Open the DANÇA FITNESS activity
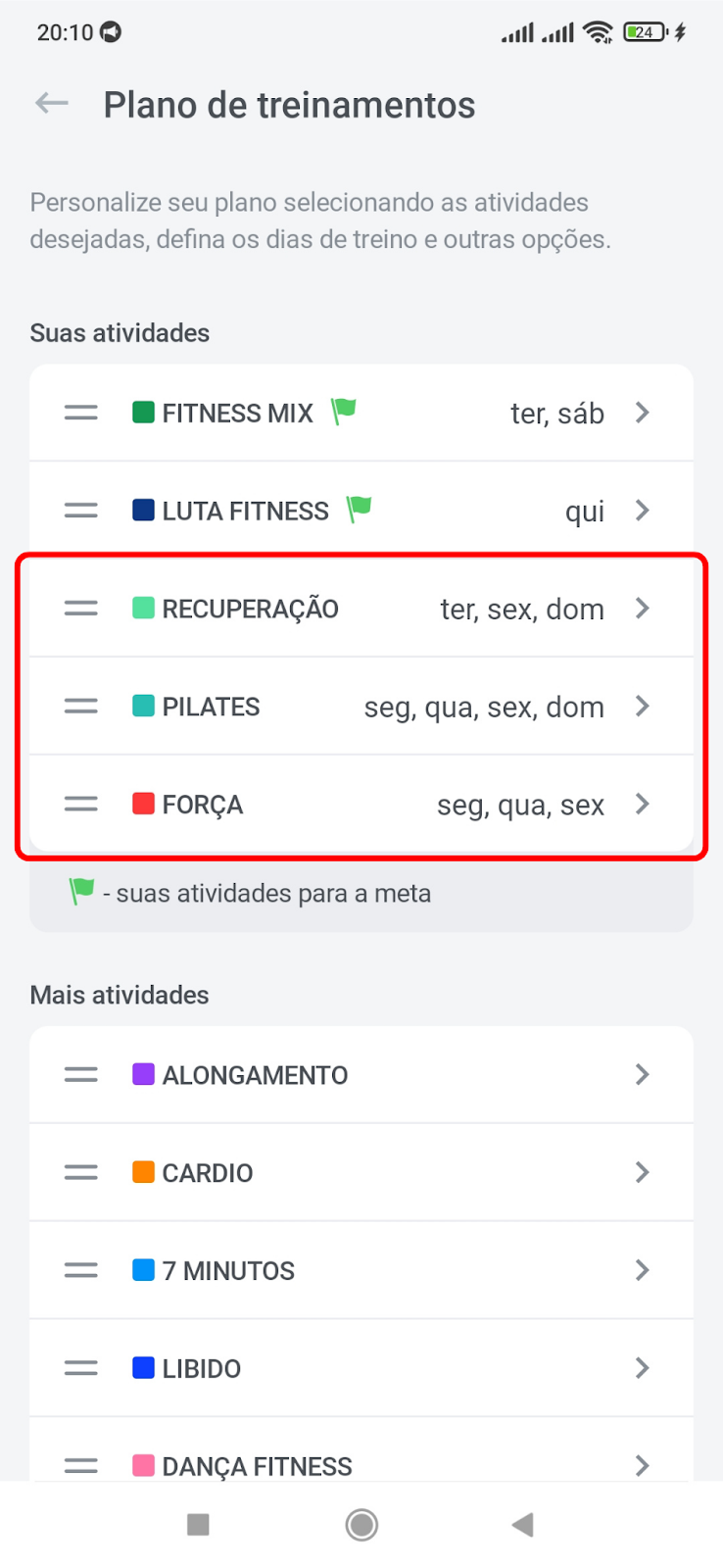 361,1450
